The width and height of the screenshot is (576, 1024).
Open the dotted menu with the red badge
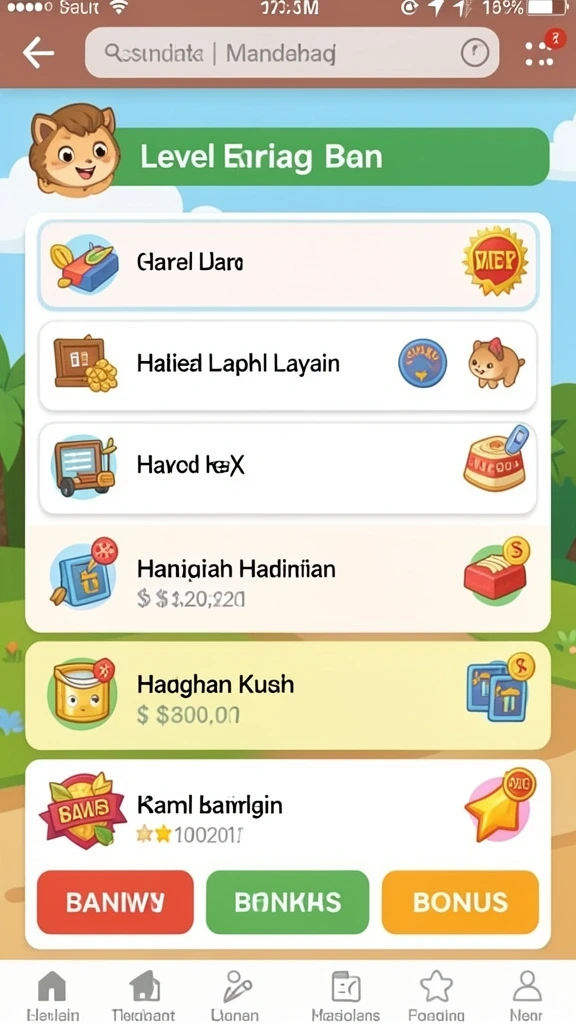coord(541,50)
